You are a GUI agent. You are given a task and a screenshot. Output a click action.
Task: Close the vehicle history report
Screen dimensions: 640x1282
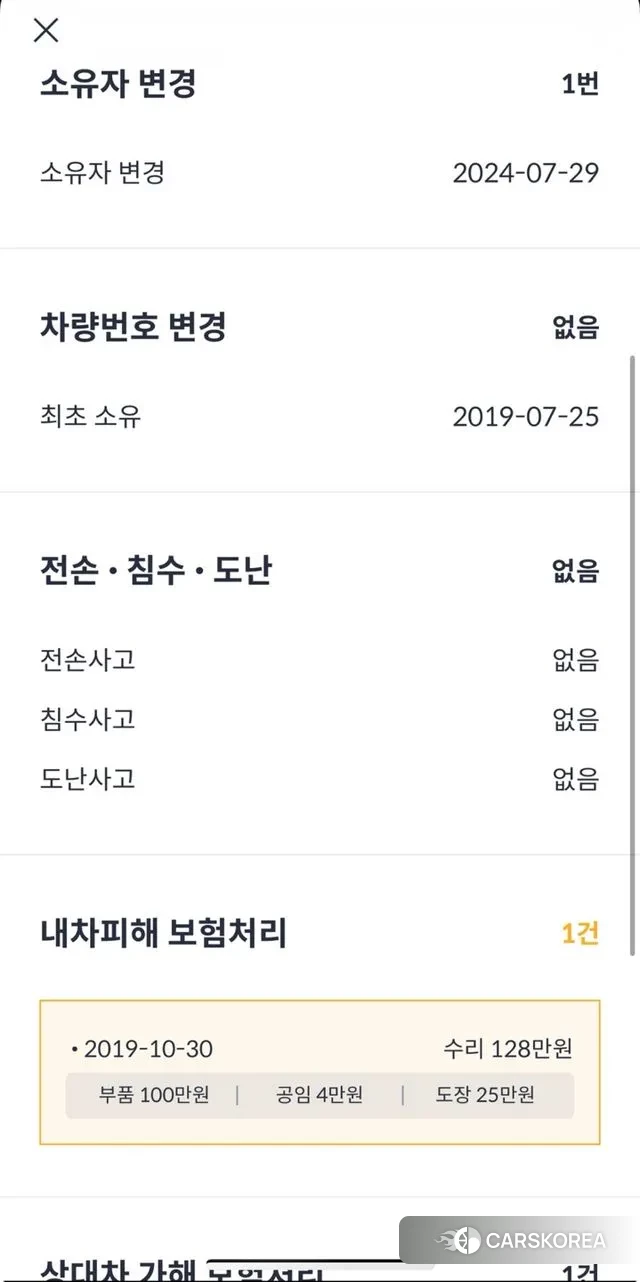pyautogui.click(x=46, y=30)
